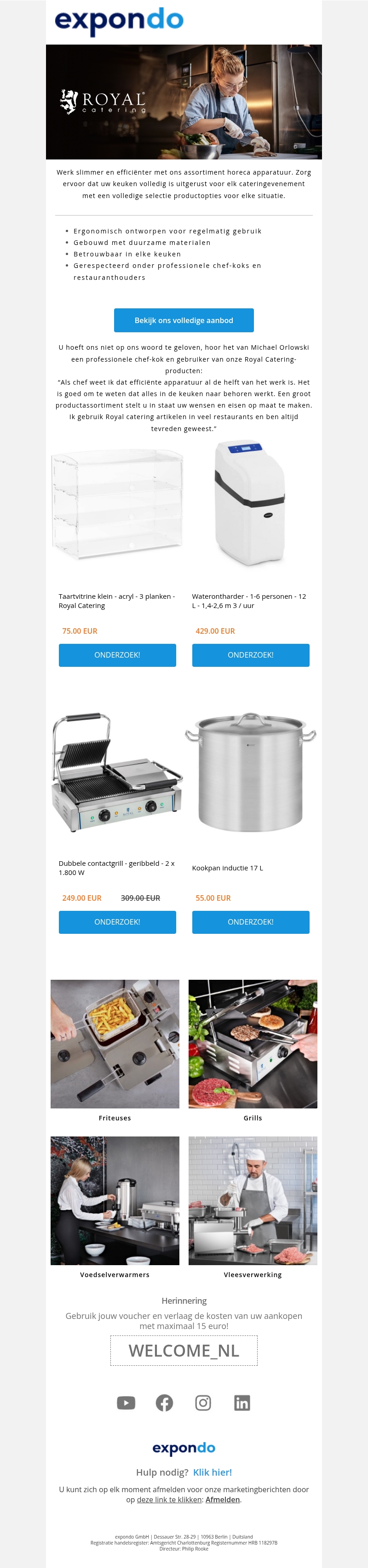368x1568 pixels.
Task: Unsubscribe via the Afmelden link
Action: (222, 1499)
